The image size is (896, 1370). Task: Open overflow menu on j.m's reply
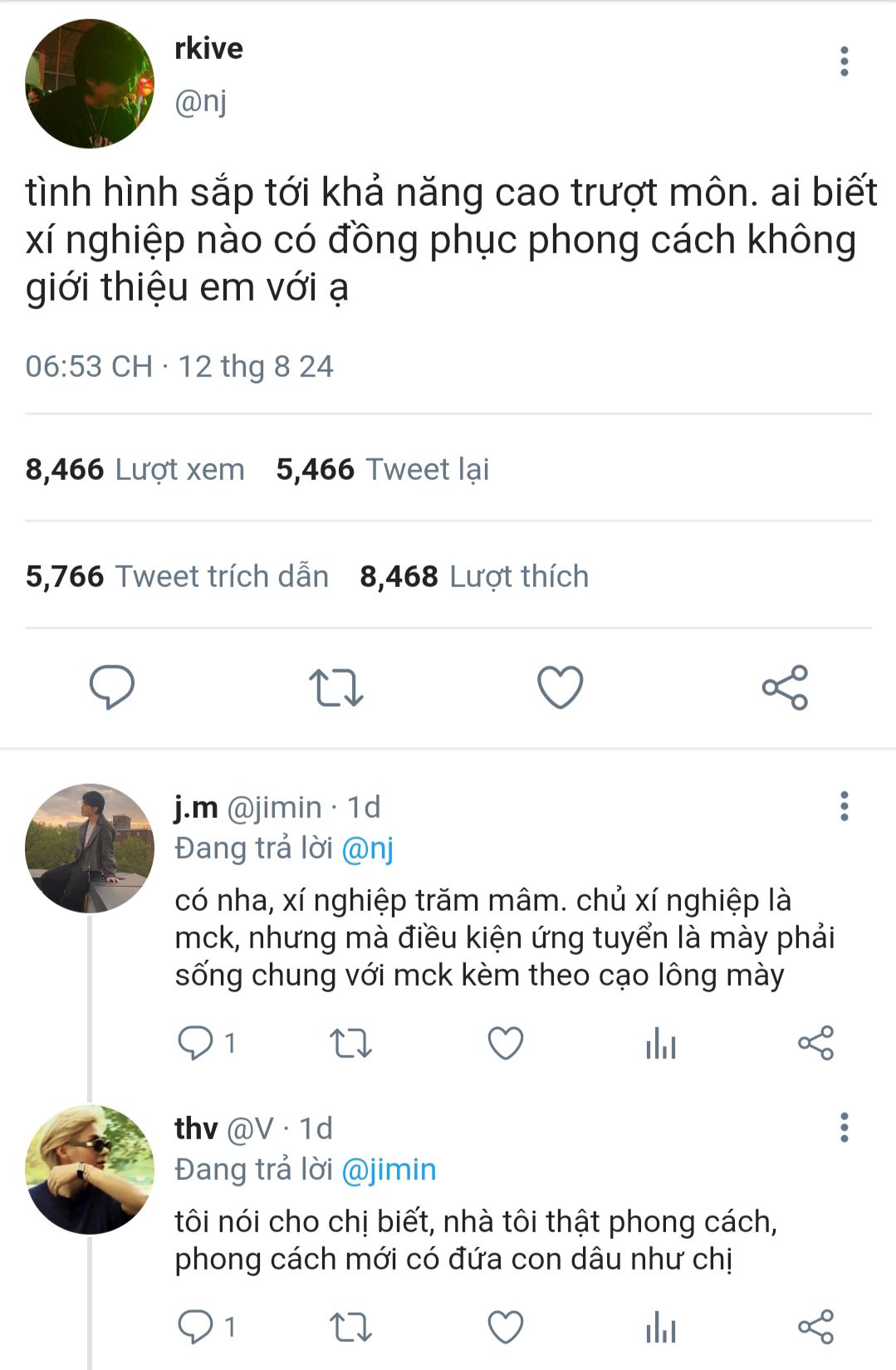pyautogui.click(x=844, y=806)
